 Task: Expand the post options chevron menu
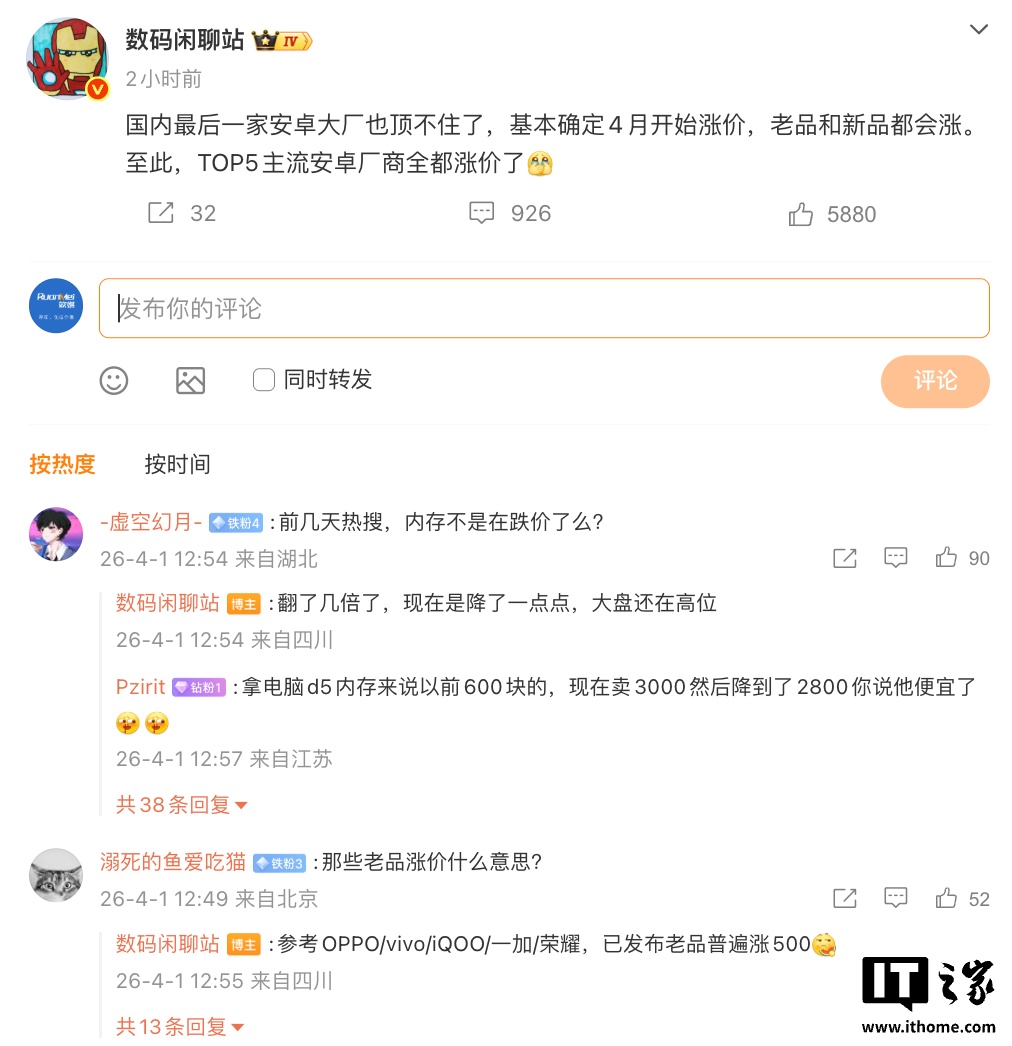pyautogui.click(x=979, y=30)
